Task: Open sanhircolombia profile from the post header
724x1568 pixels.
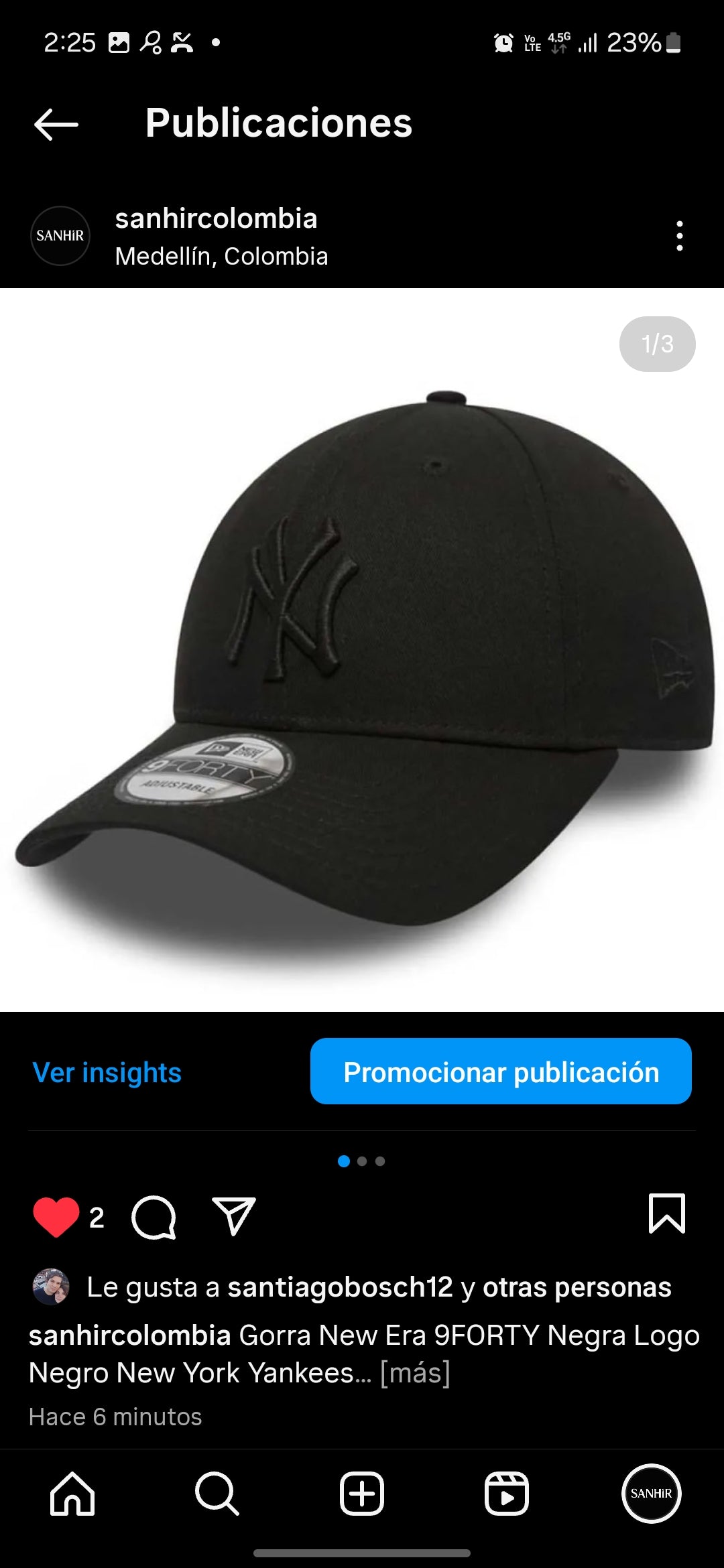Action: 216,218
